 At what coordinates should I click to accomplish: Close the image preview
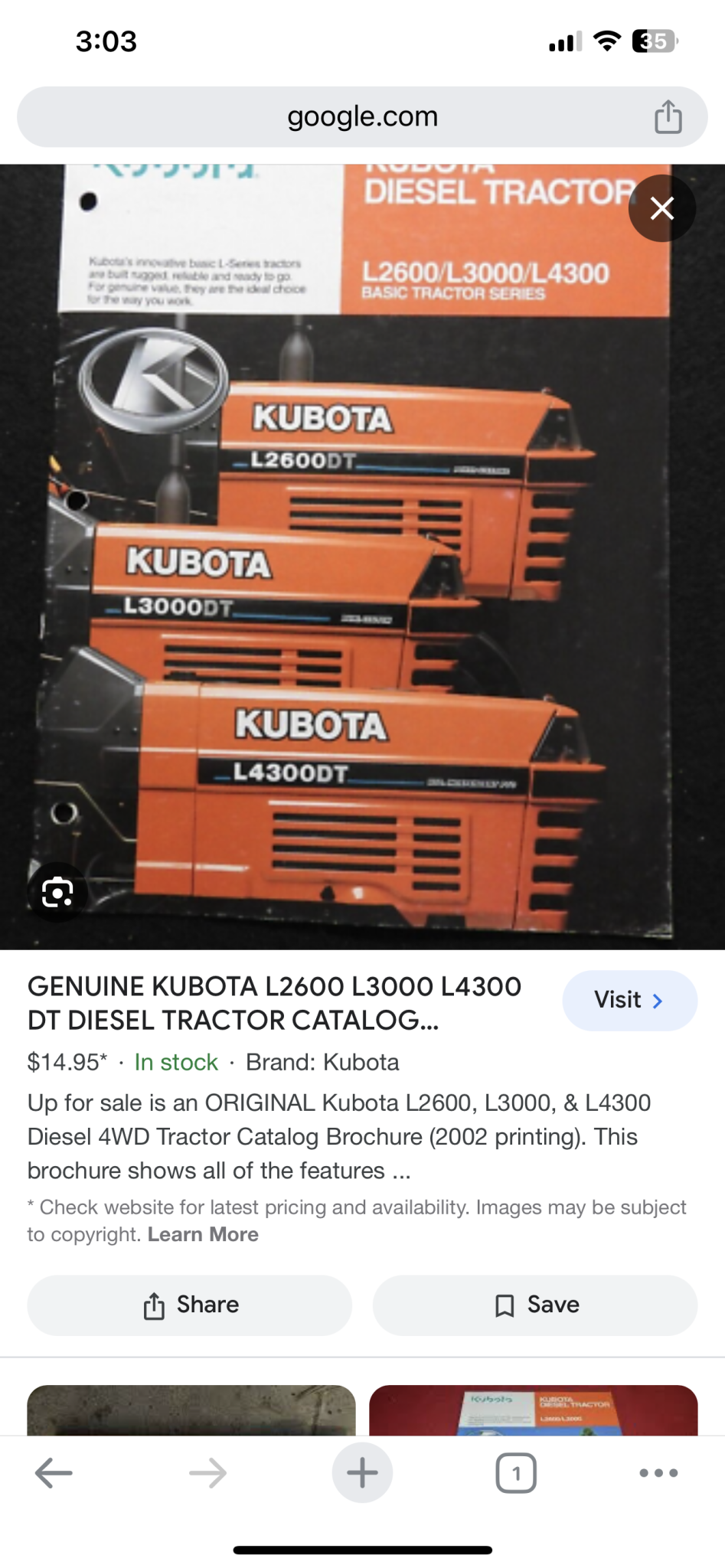(661, 208)
